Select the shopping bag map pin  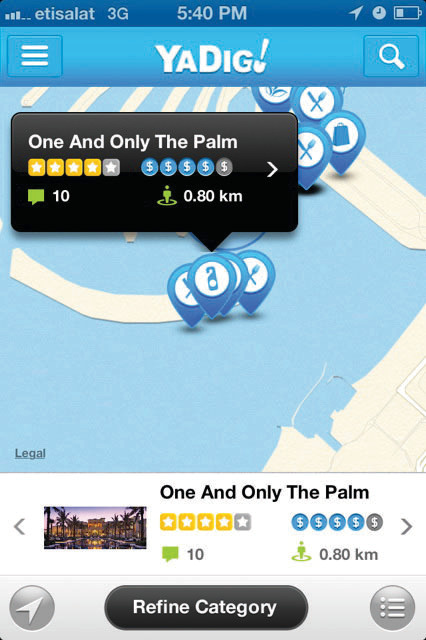342,139
